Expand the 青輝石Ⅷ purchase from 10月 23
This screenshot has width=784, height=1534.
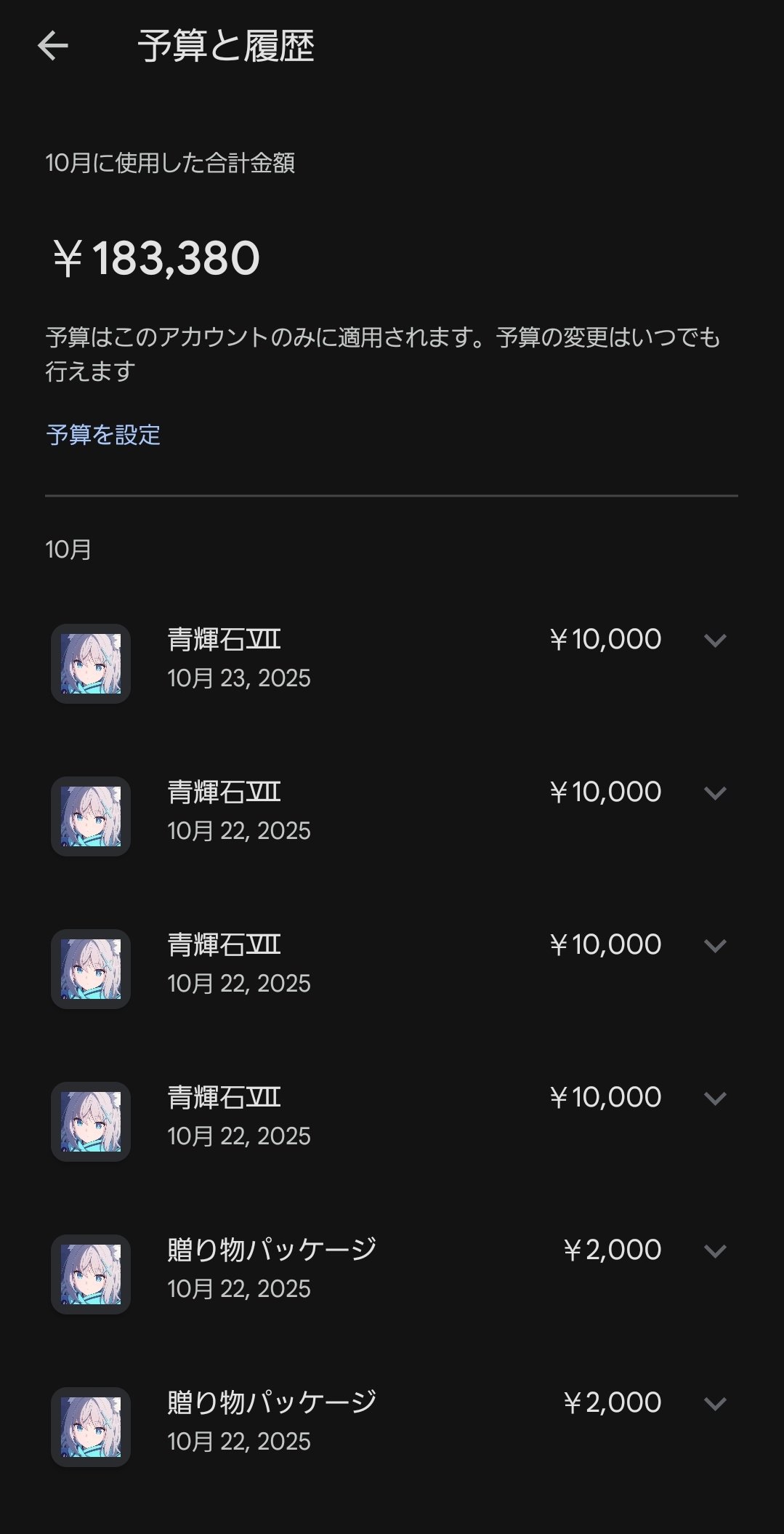pyautogui.click(x=715, y=640)
